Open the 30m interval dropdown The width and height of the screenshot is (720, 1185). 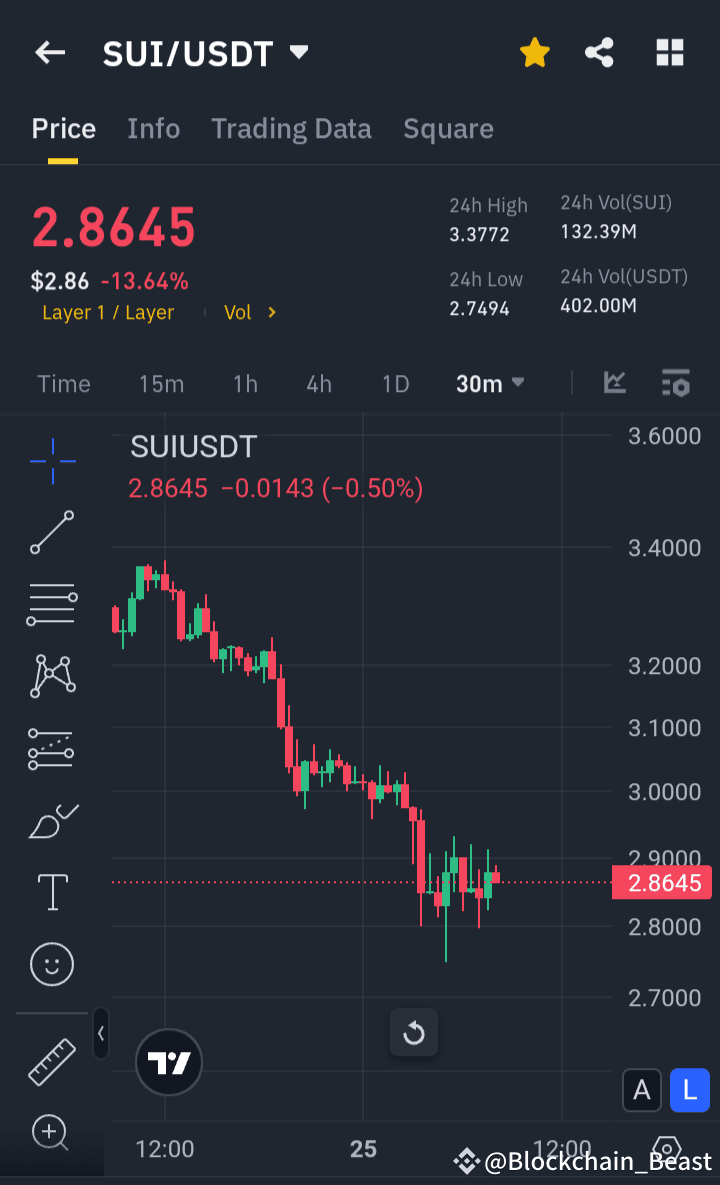tap(490, 382)
